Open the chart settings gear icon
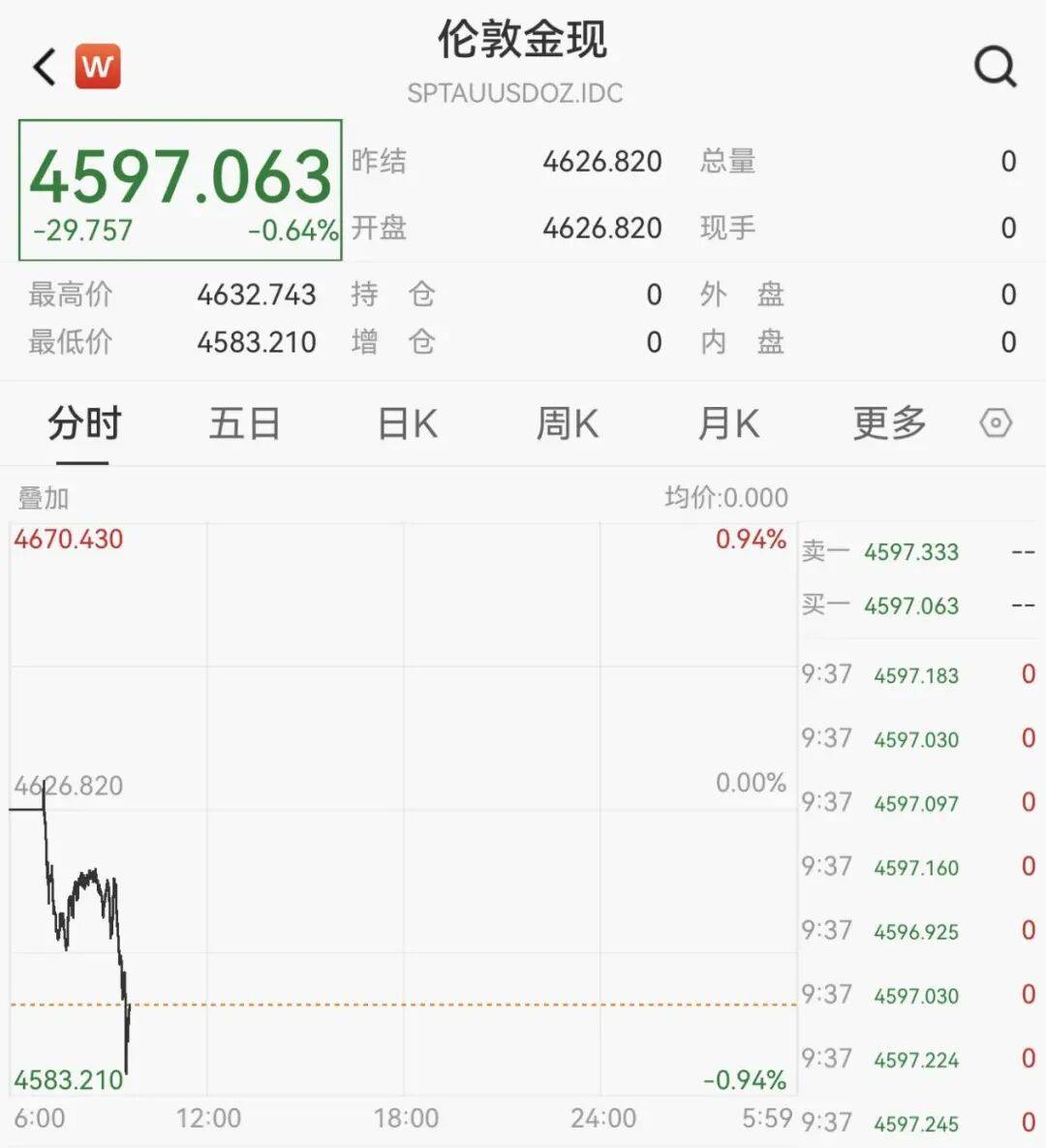 [x=994, y=423]
